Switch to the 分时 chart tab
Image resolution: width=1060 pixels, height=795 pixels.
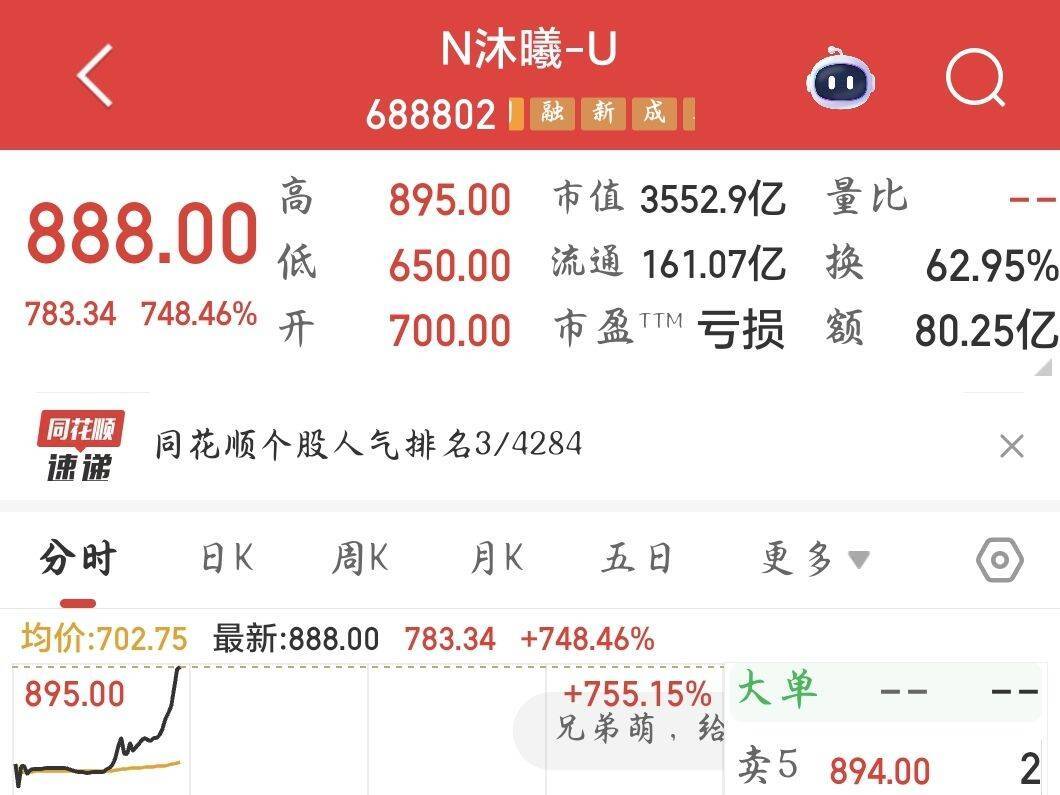(78, 559)
